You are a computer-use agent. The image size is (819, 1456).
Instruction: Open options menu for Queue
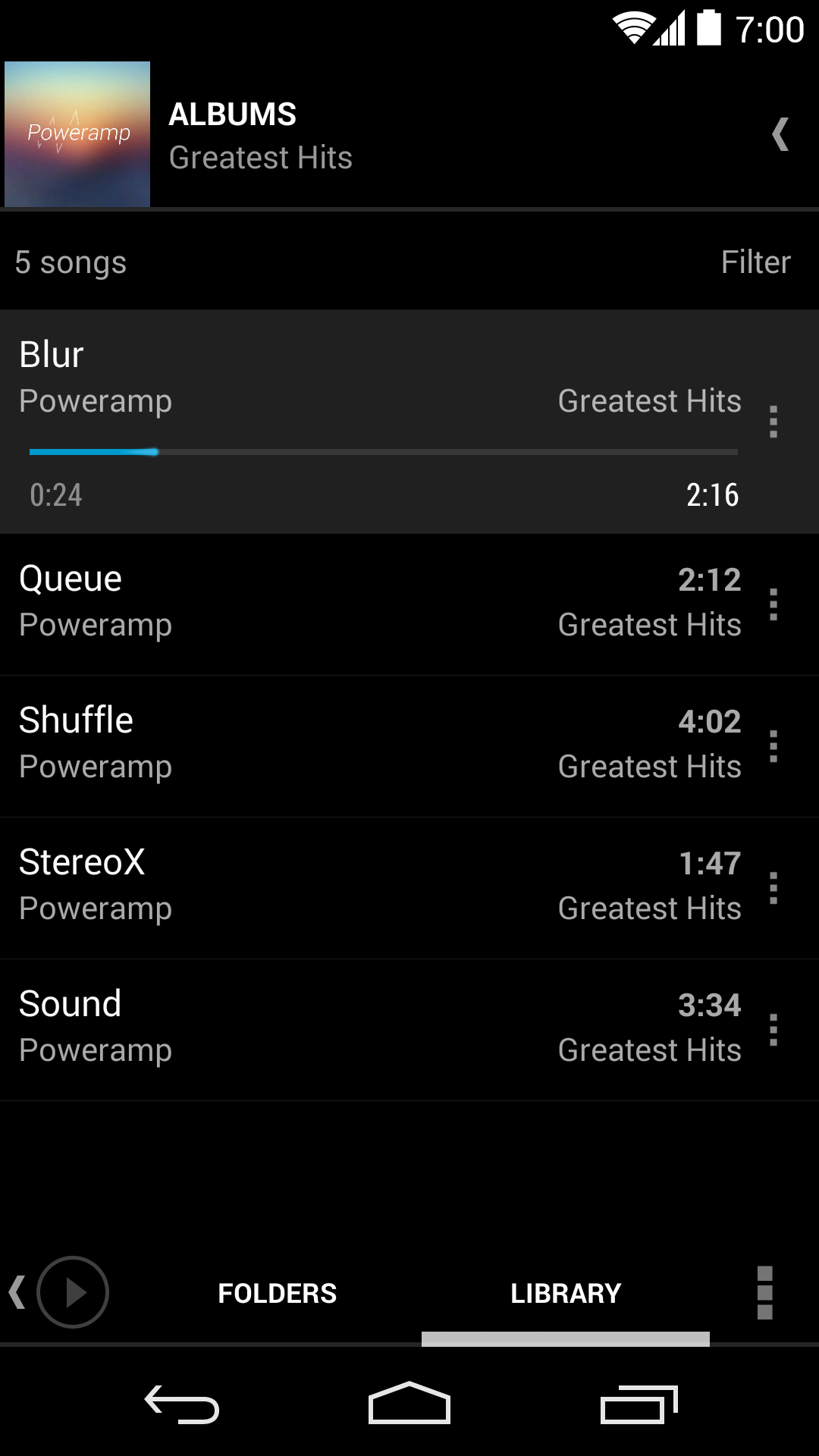click(773, 605)
